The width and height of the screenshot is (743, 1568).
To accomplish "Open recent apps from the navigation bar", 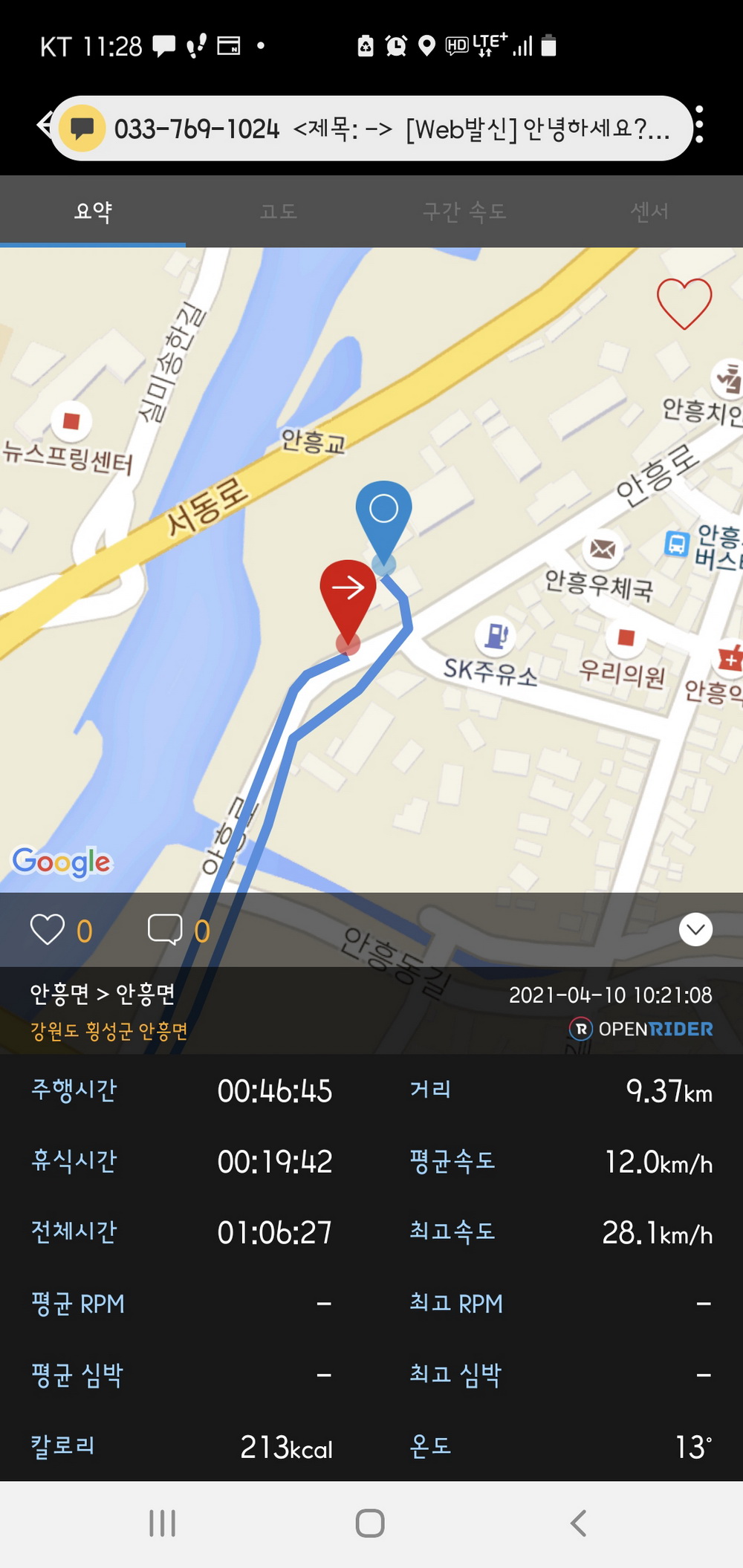I will [x=162, y=1523].
